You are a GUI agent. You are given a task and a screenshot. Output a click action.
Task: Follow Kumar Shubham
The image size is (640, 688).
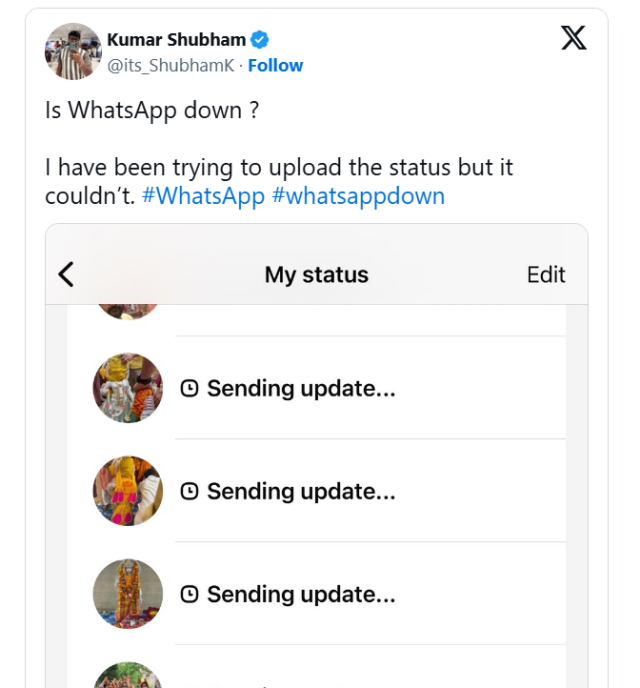[x=275, y=65]
